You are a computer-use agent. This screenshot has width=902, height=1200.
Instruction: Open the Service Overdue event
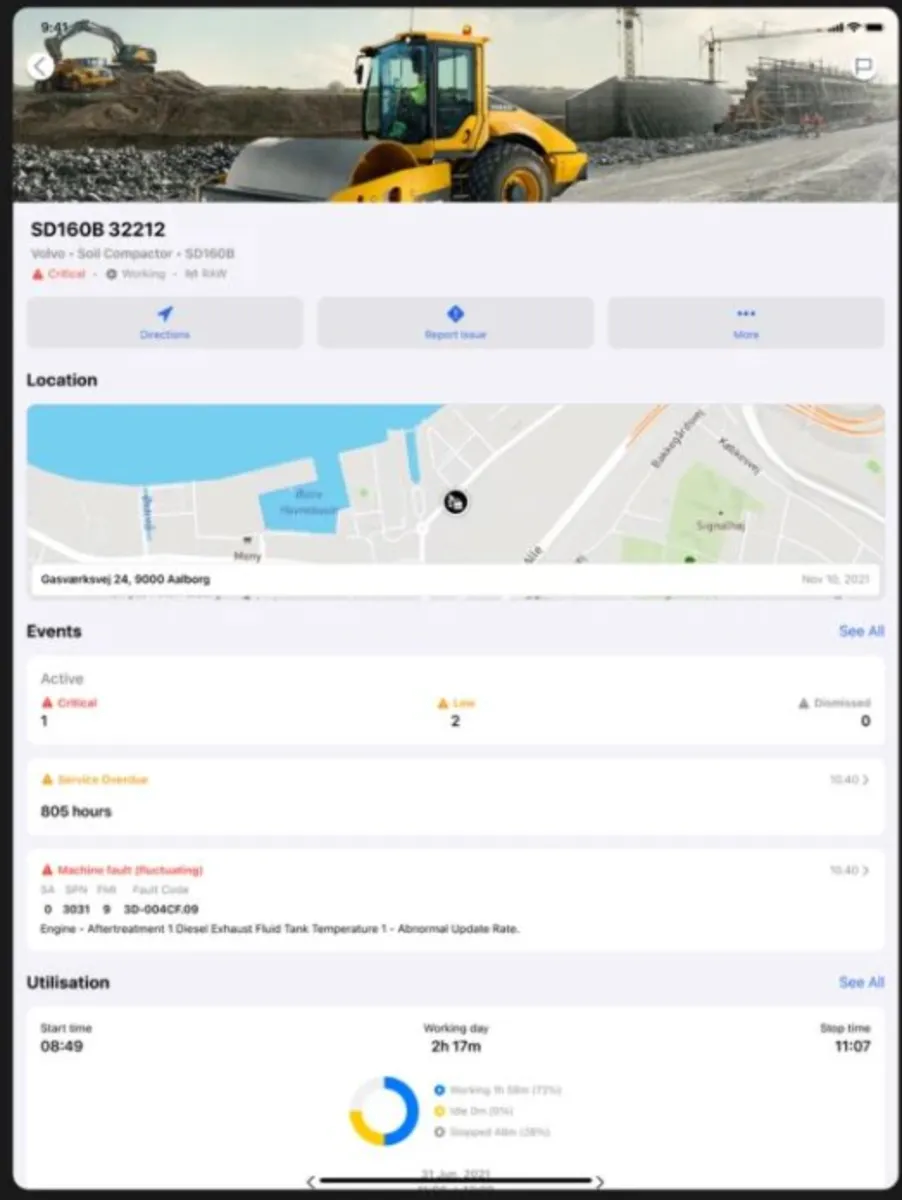[455, 796]
